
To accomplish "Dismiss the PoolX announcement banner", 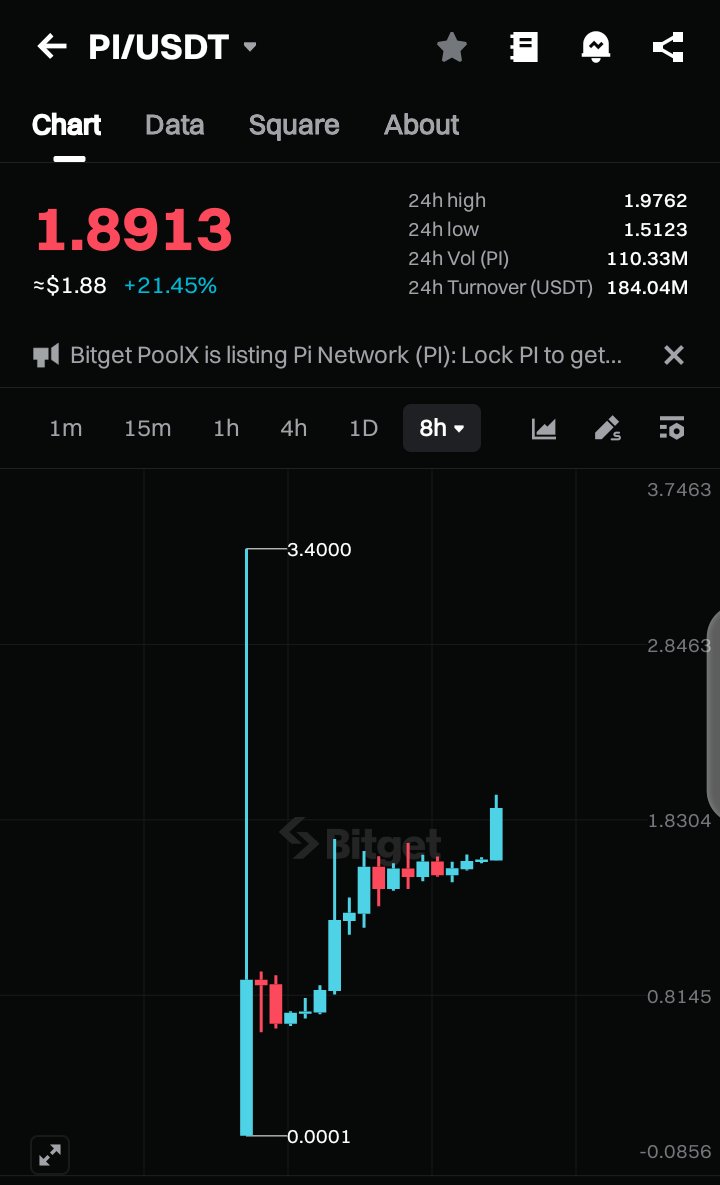I will (x=674, y=355).
